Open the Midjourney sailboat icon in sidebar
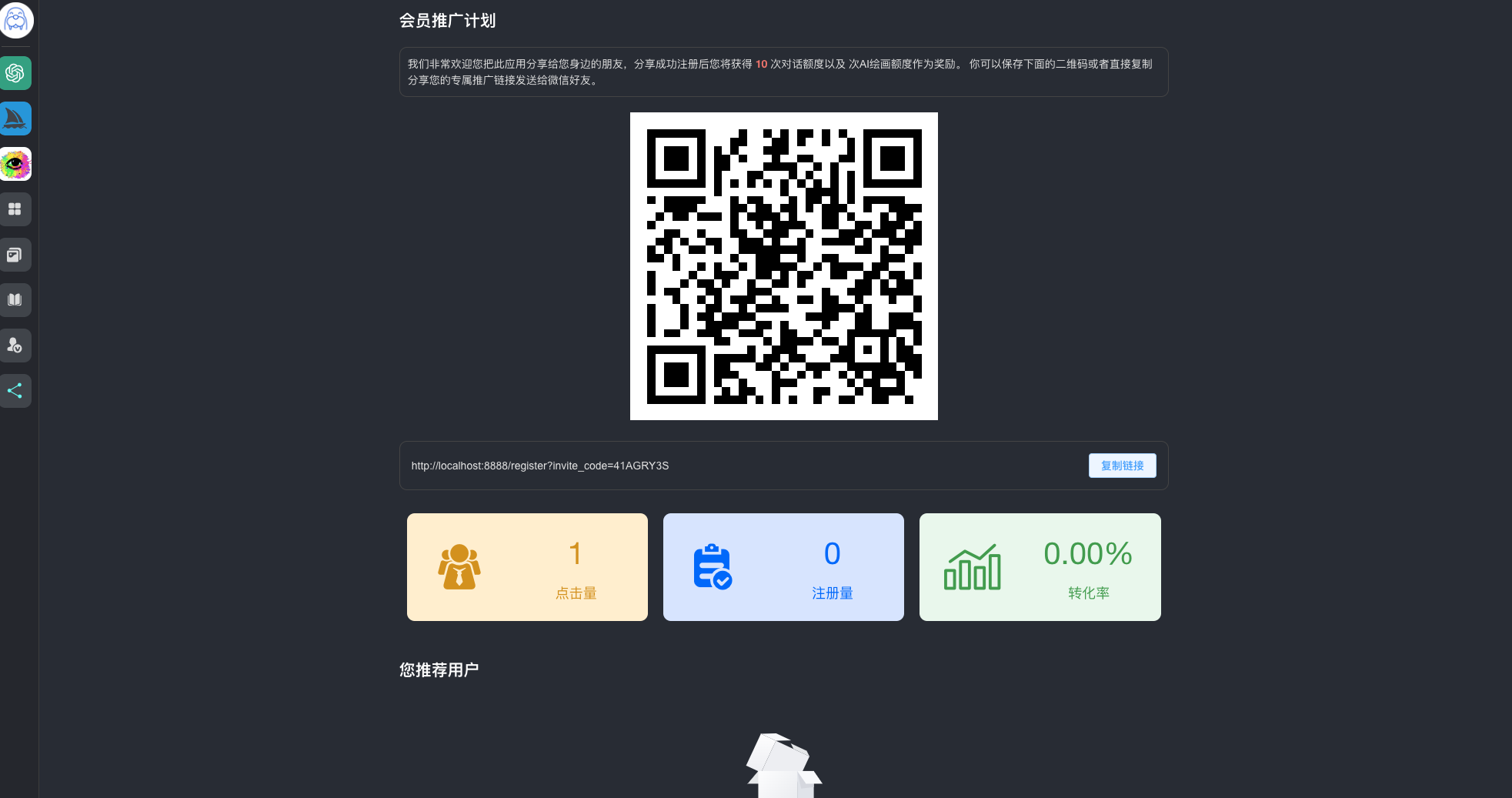 pos(15,119)
